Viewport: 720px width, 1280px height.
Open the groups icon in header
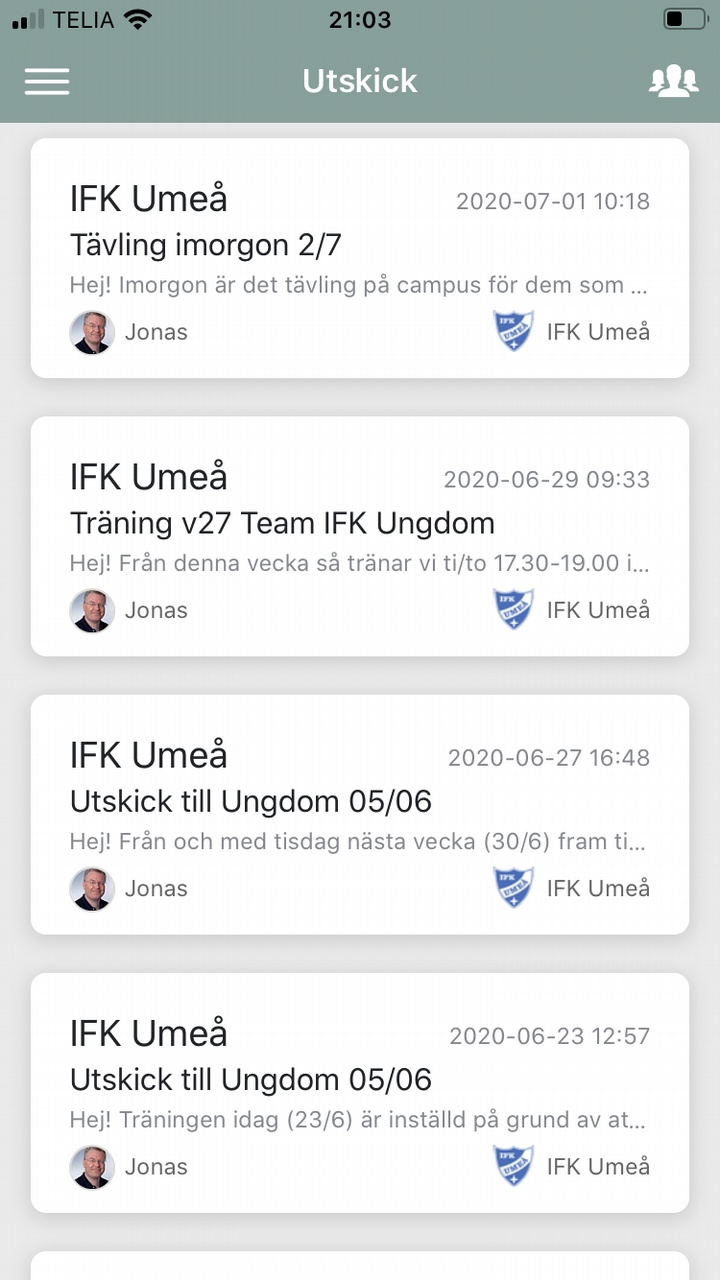point(673,81)
